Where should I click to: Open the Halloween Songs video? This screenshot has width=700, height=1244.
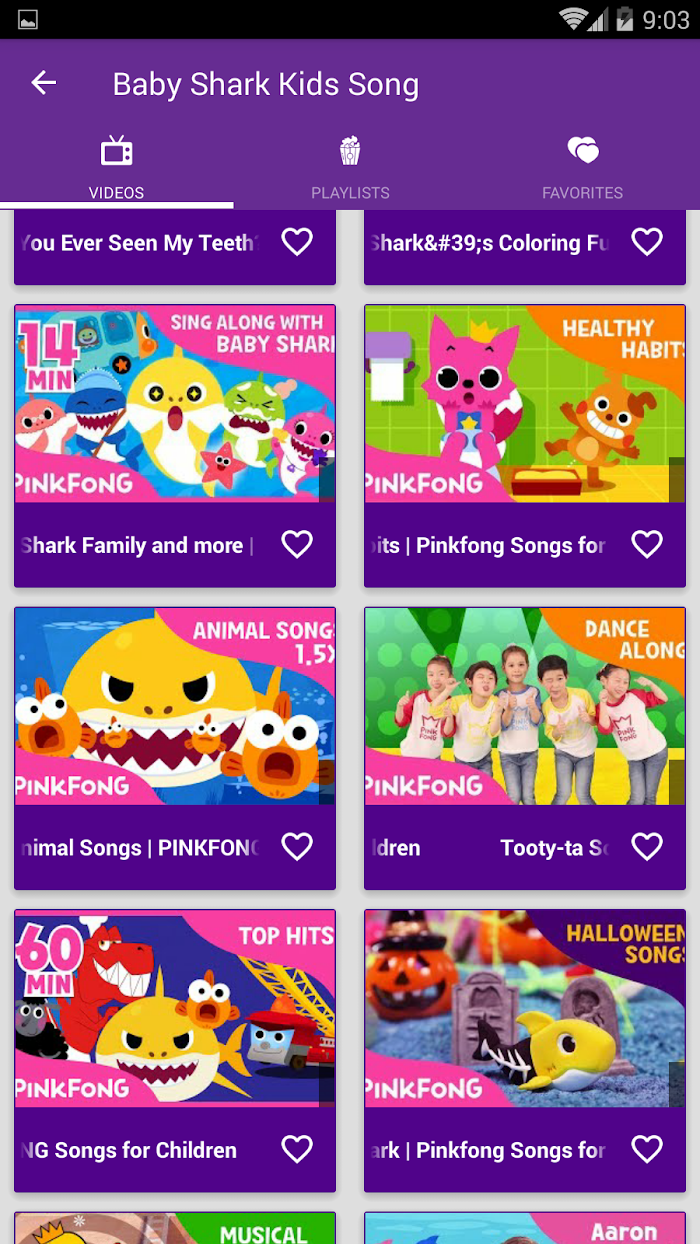point(525,1009)
